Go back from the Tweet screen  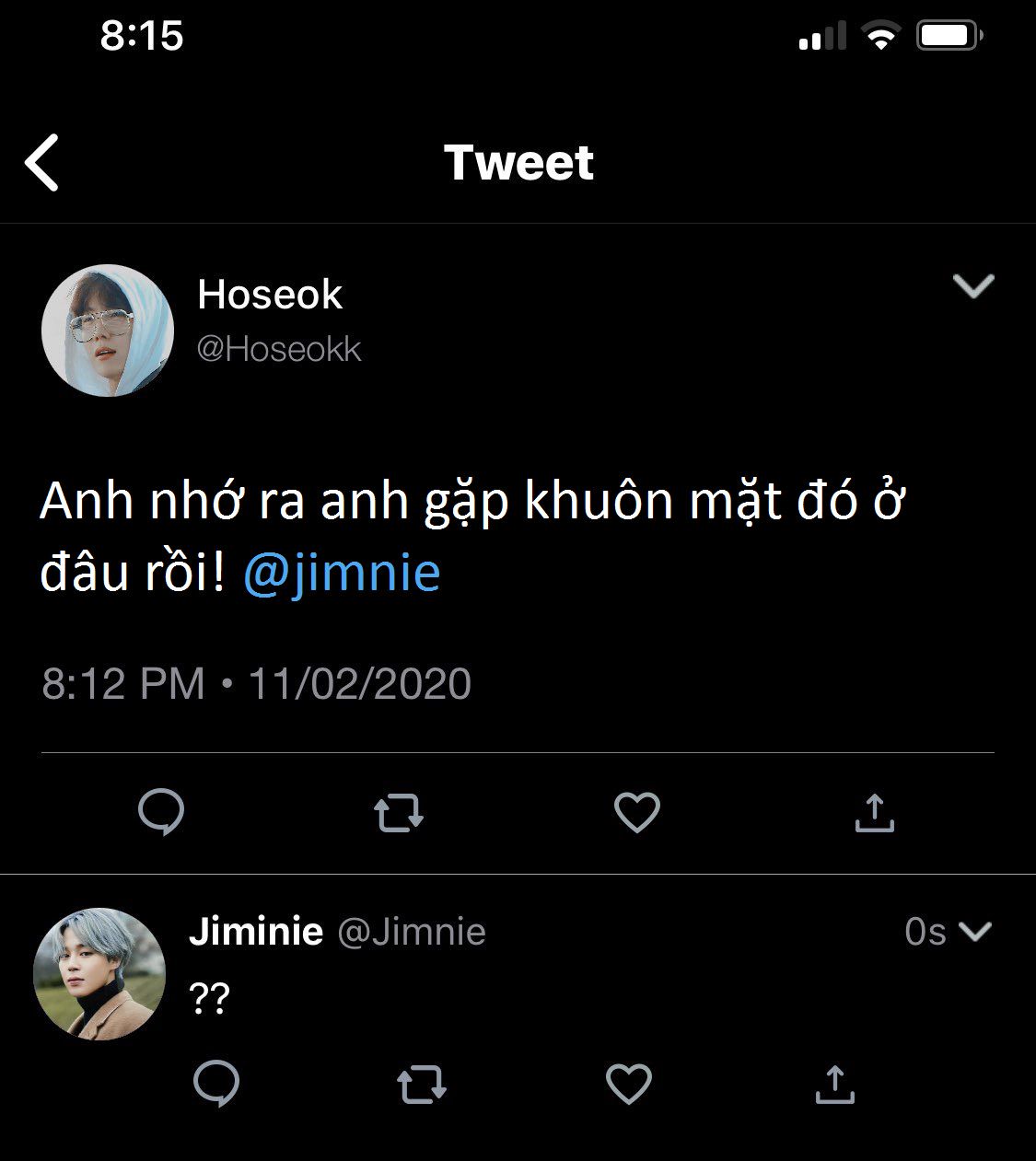42,162
